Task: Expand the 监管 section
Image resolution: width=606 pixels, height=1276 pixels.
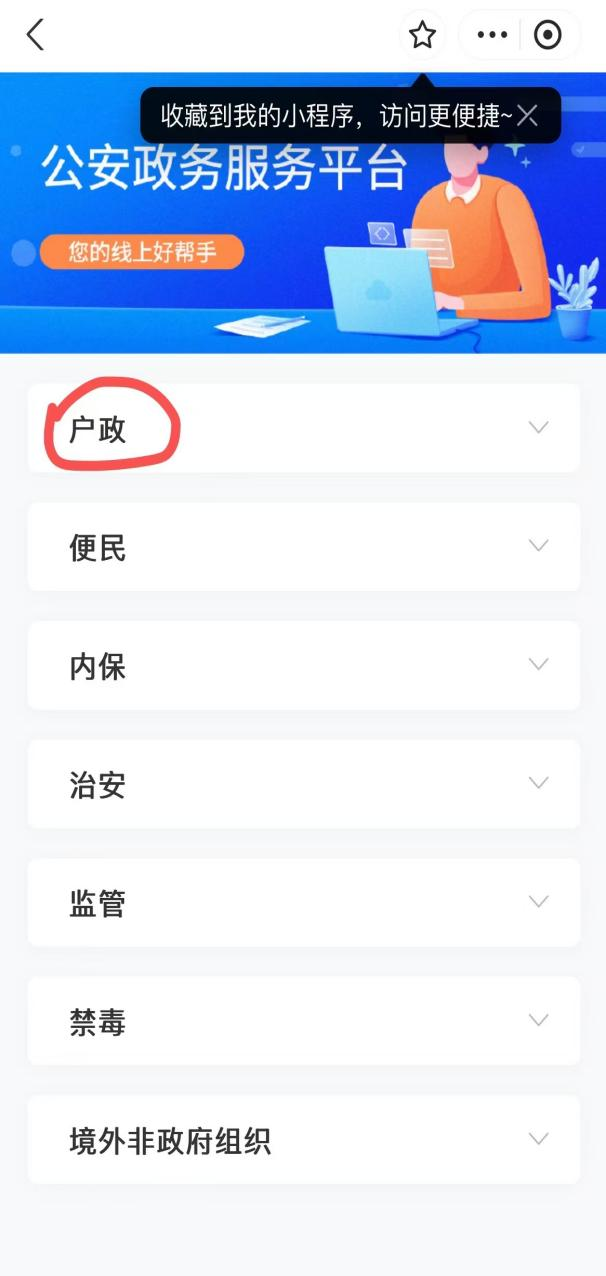Action: (x=303, y=902)
